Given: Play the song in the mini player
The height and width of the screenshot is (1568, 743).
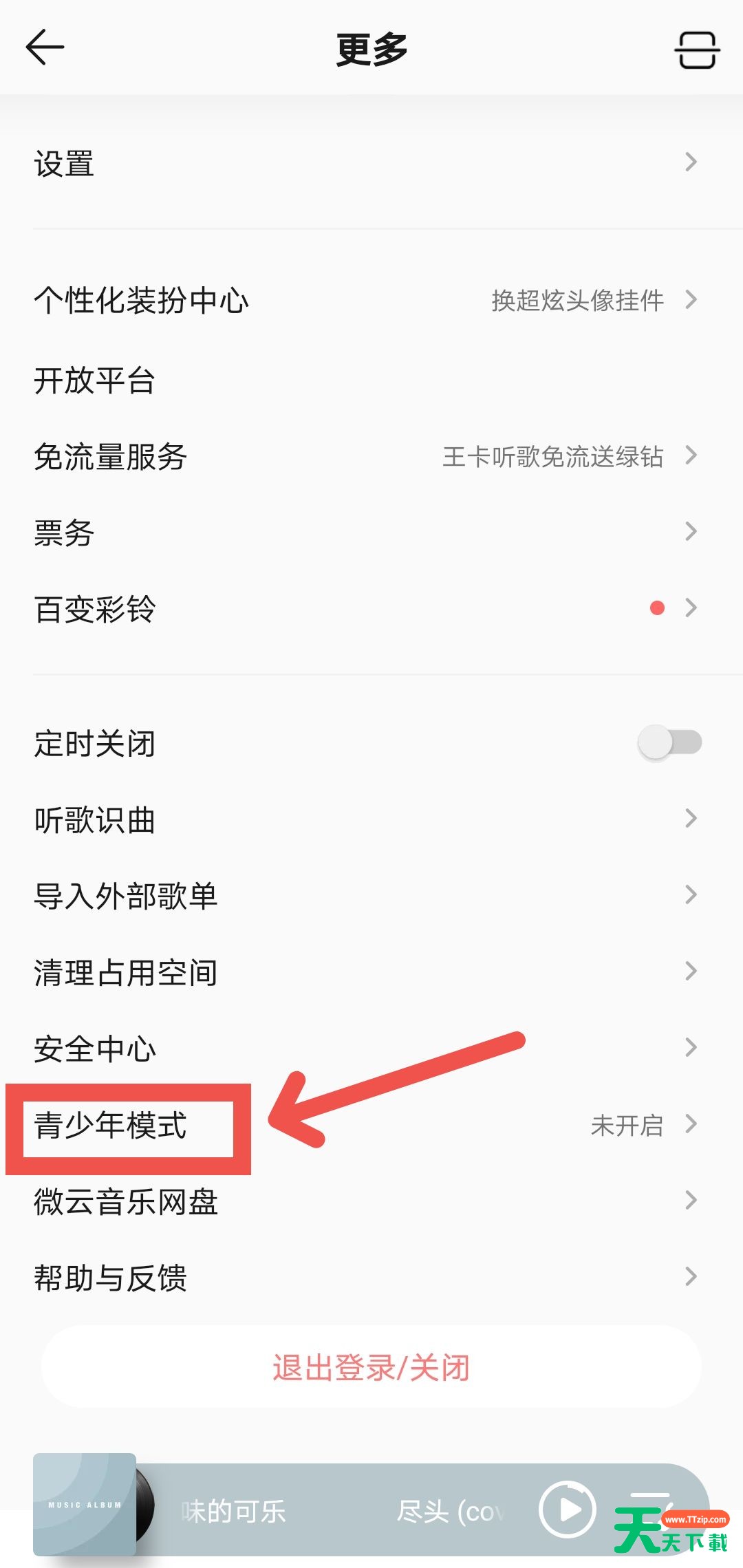Looking at the screenshot, I should 567,1510.
